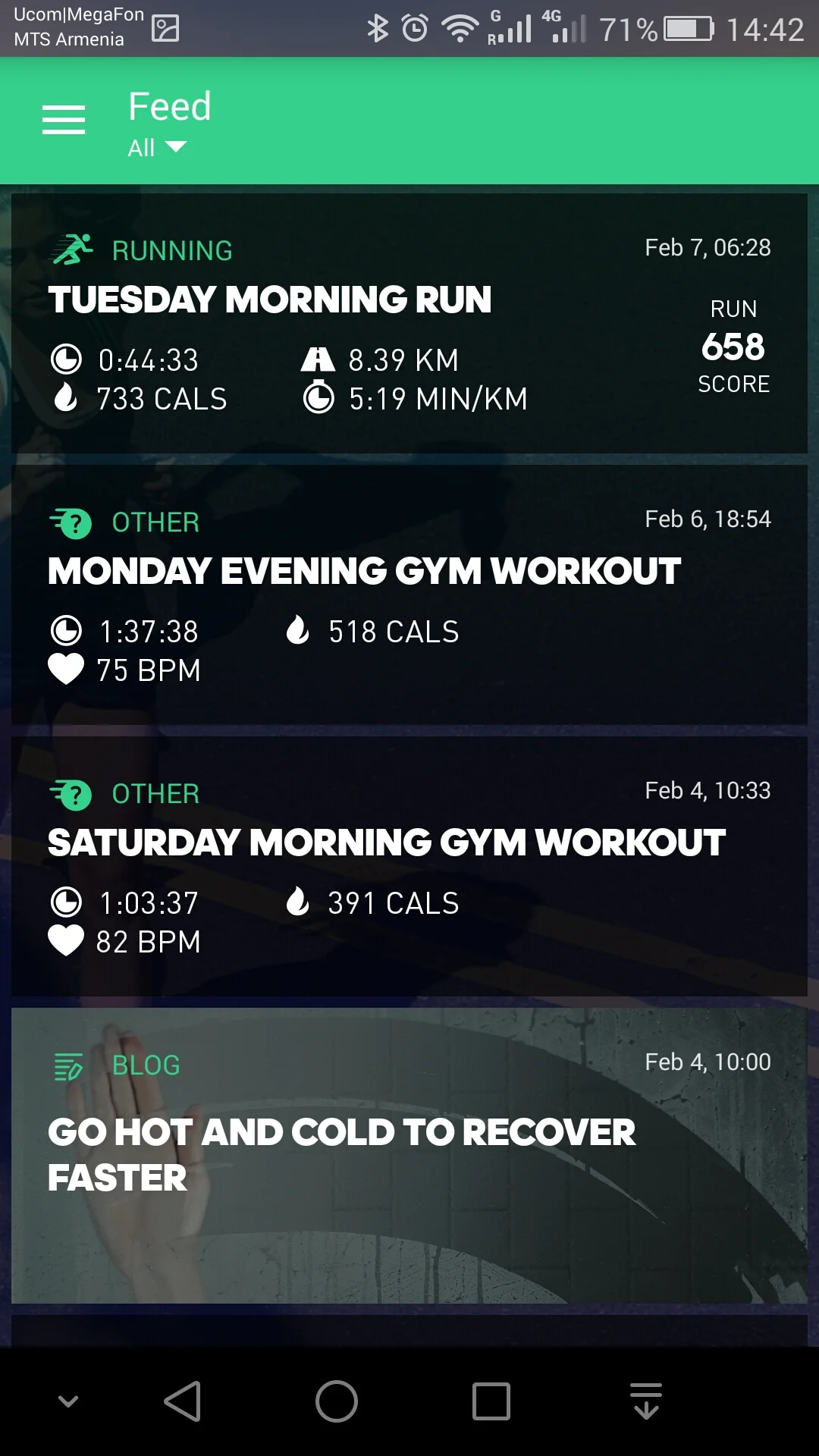This screenshot has width=819, height=1456.
Task: Open the recent apps view
Action: pyautogui.click(x=491, y=1401)
